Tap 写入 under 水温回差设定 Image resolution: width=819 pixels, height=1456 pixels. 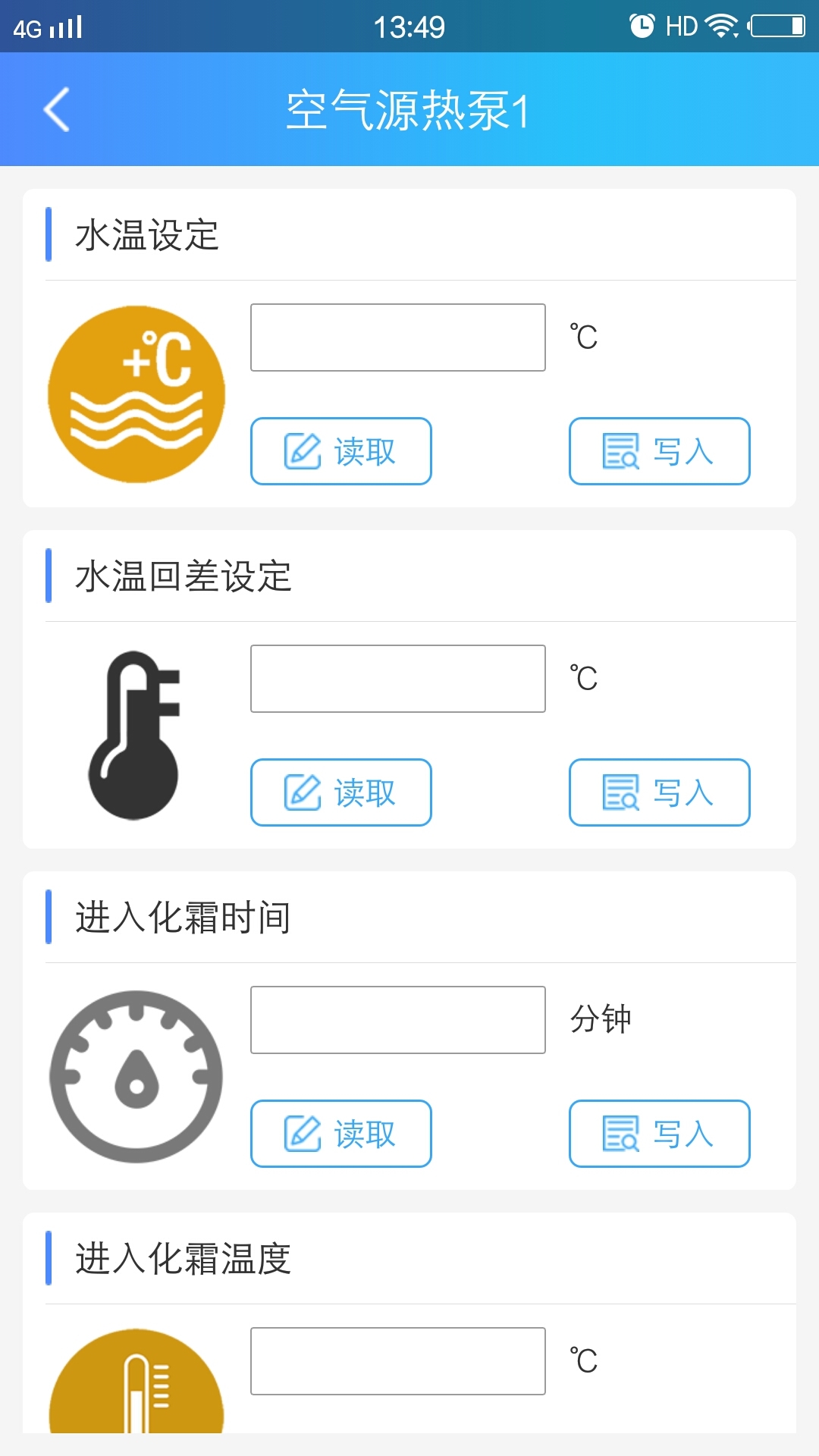coord(659,792)
